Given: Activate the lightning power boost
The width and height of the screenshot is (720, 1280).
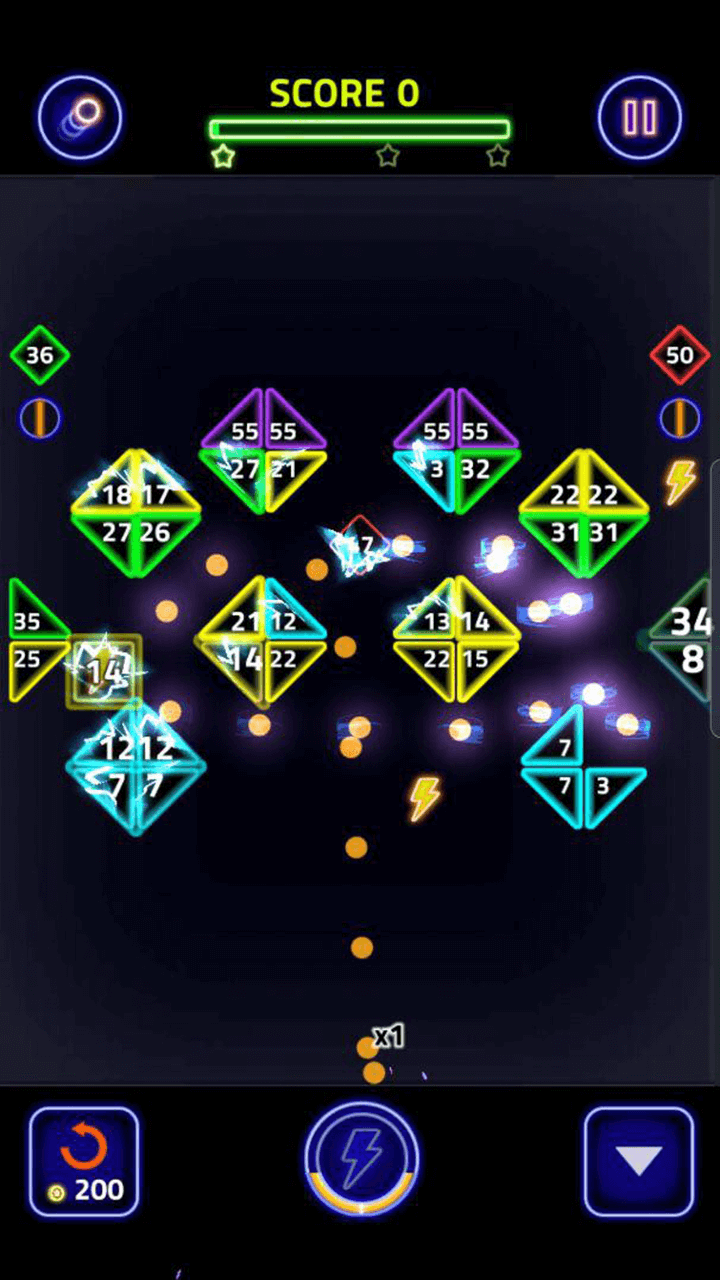Looking at the screenshot, I should click(361, 1159).
